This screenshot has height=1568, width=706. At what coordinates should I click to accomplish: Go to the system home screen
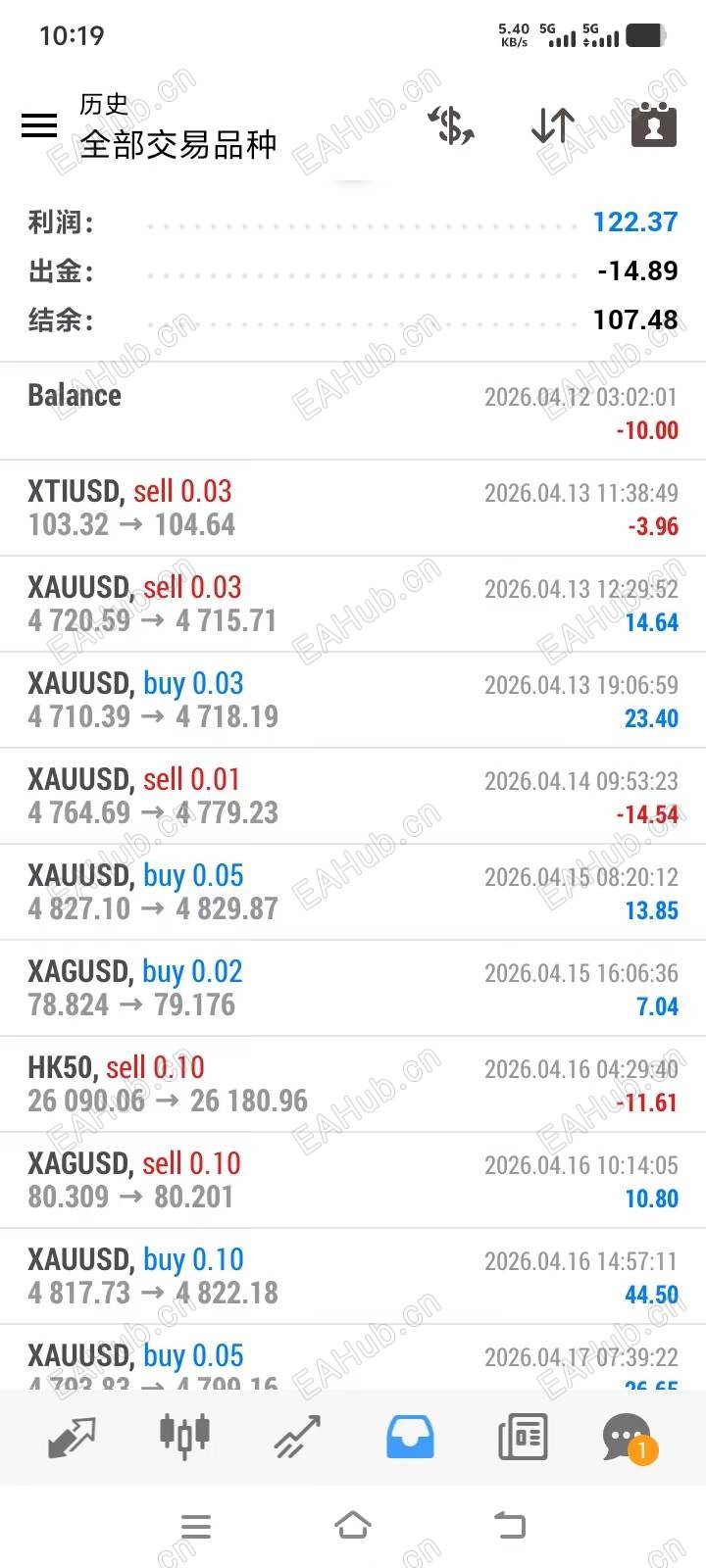pos(353,1526)
